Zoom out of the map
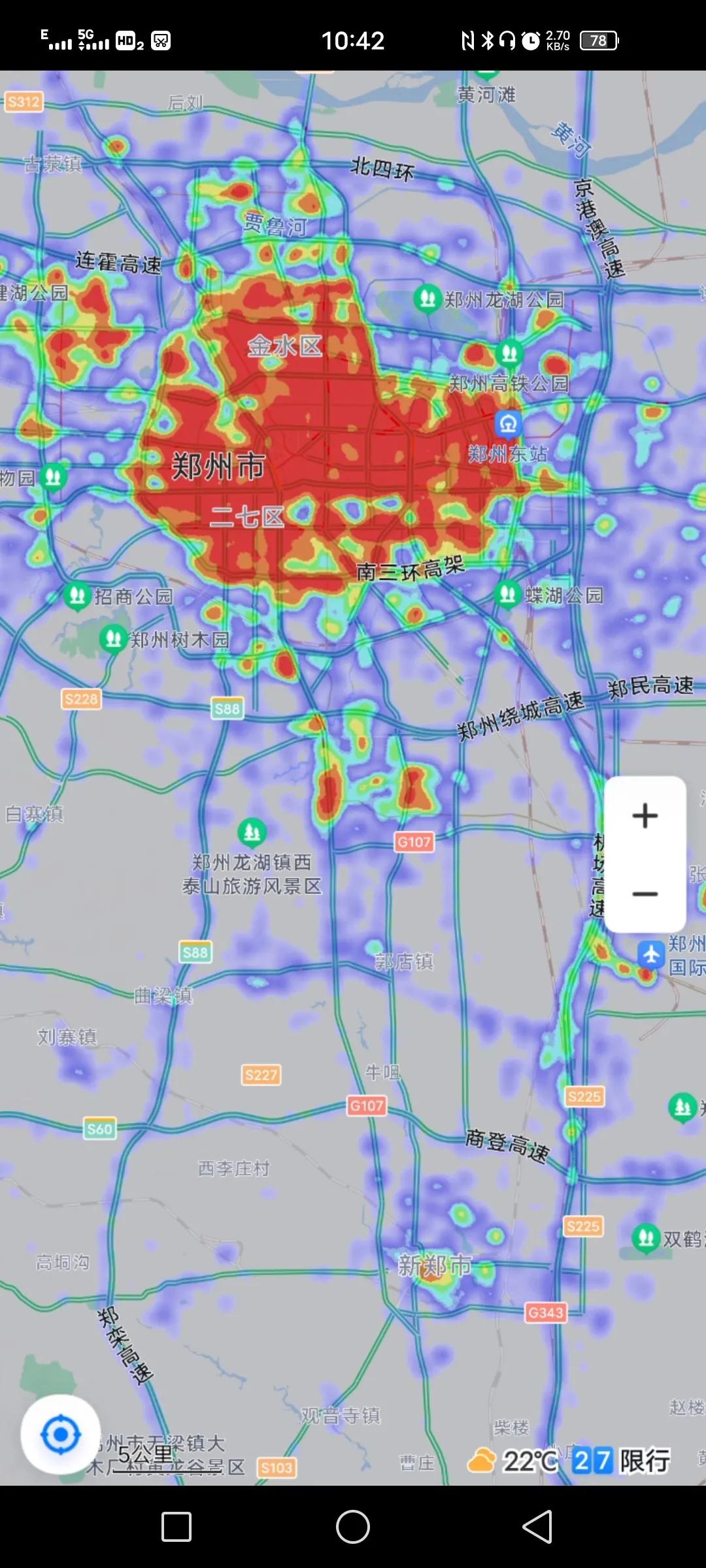The image size is (706, 1568). 645,894
